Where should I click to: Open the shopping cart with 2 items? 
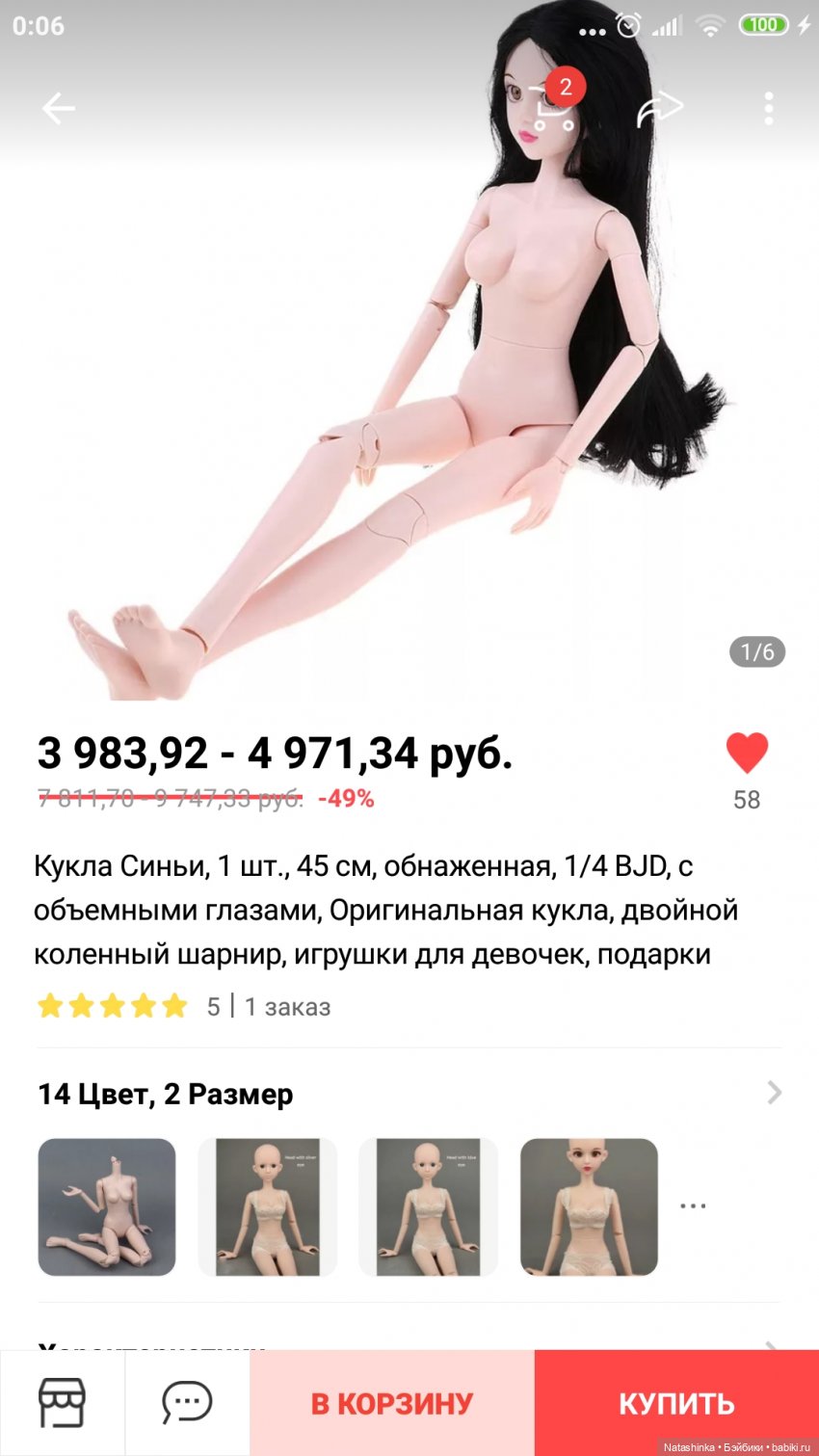tap(554, 109)
